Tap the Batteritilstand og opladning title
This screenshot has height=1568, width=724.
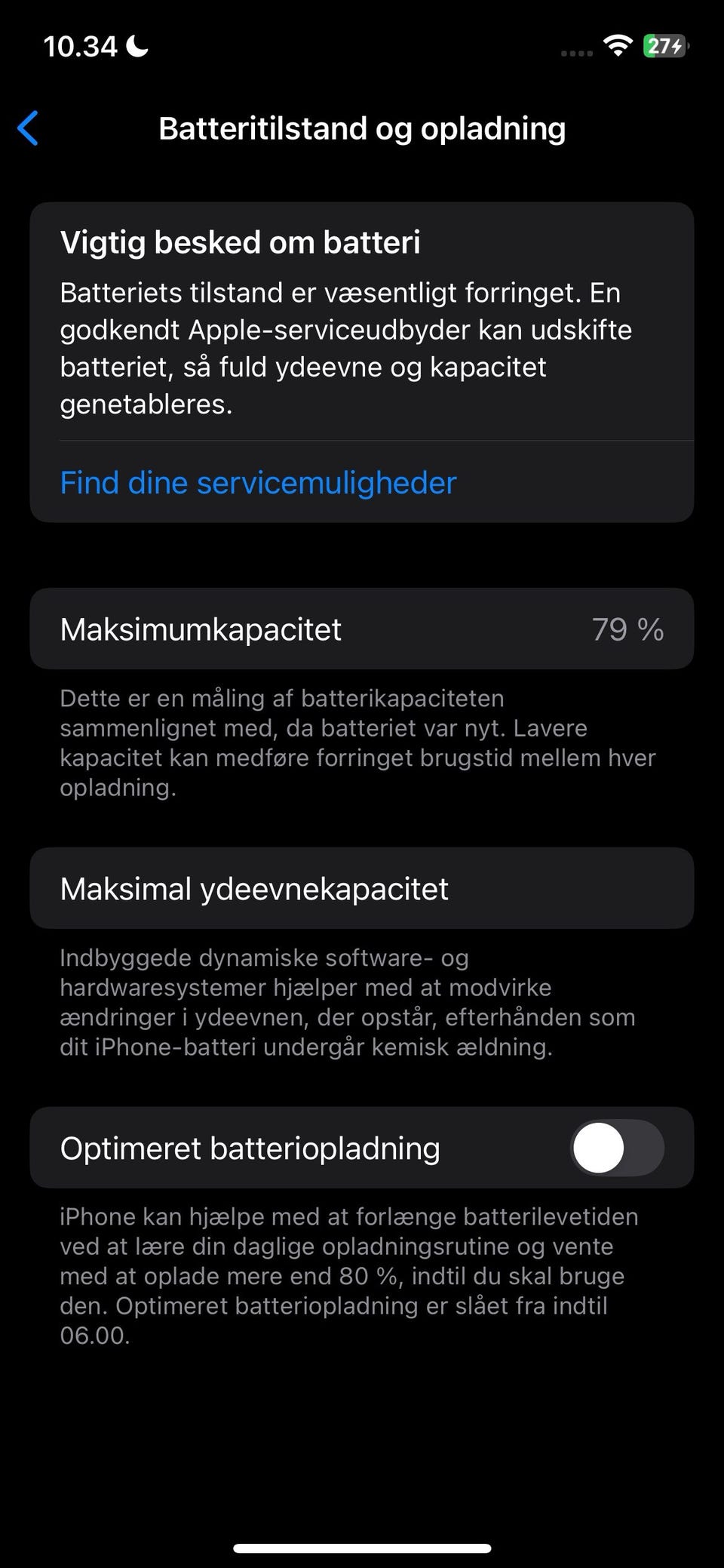point(362,128)
